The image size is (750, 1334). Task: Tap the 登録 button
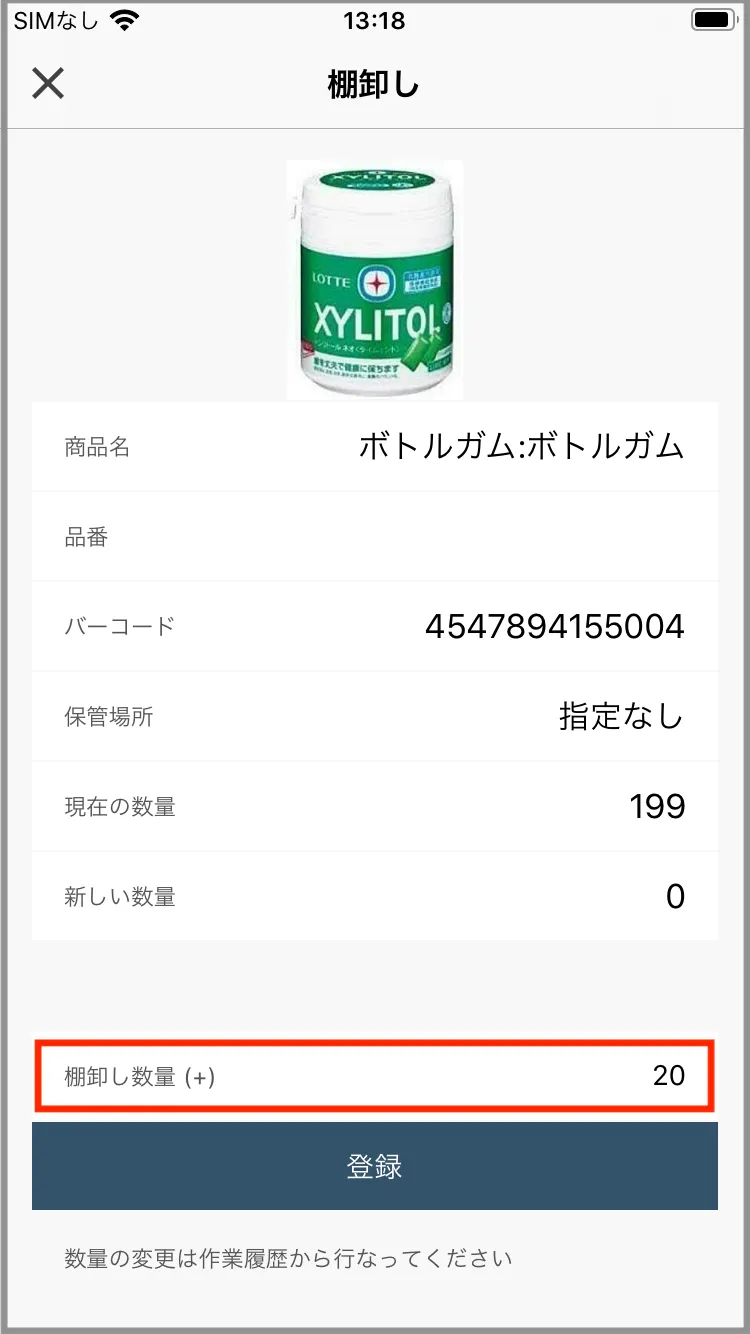pyautogui.click(x=374, y=1166)
